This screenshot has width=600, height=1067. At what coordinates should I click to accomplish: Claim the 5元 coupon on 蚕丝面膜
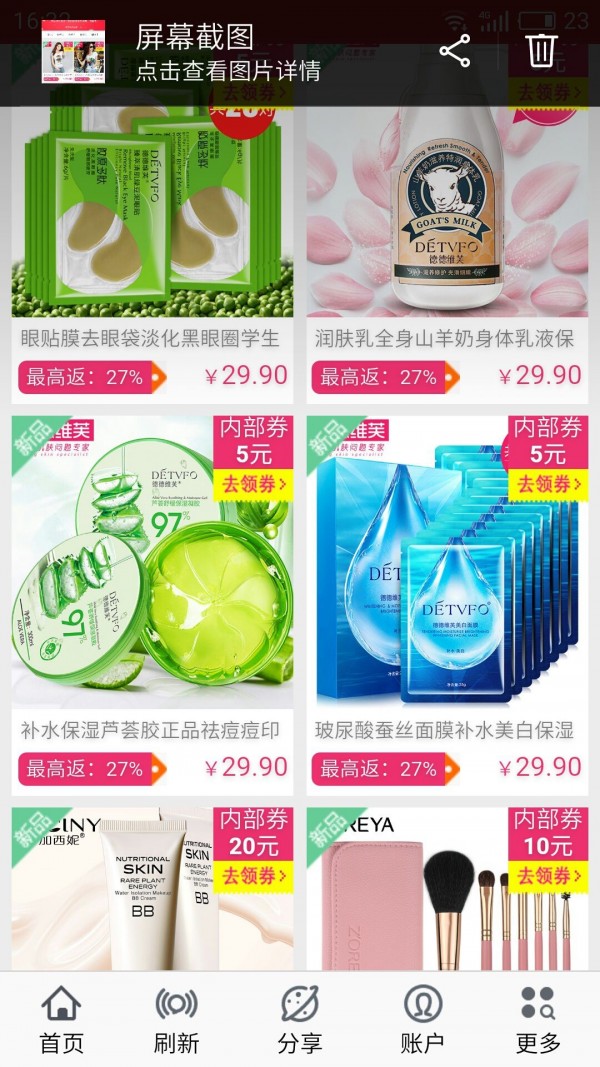click(x=548, y=485)
